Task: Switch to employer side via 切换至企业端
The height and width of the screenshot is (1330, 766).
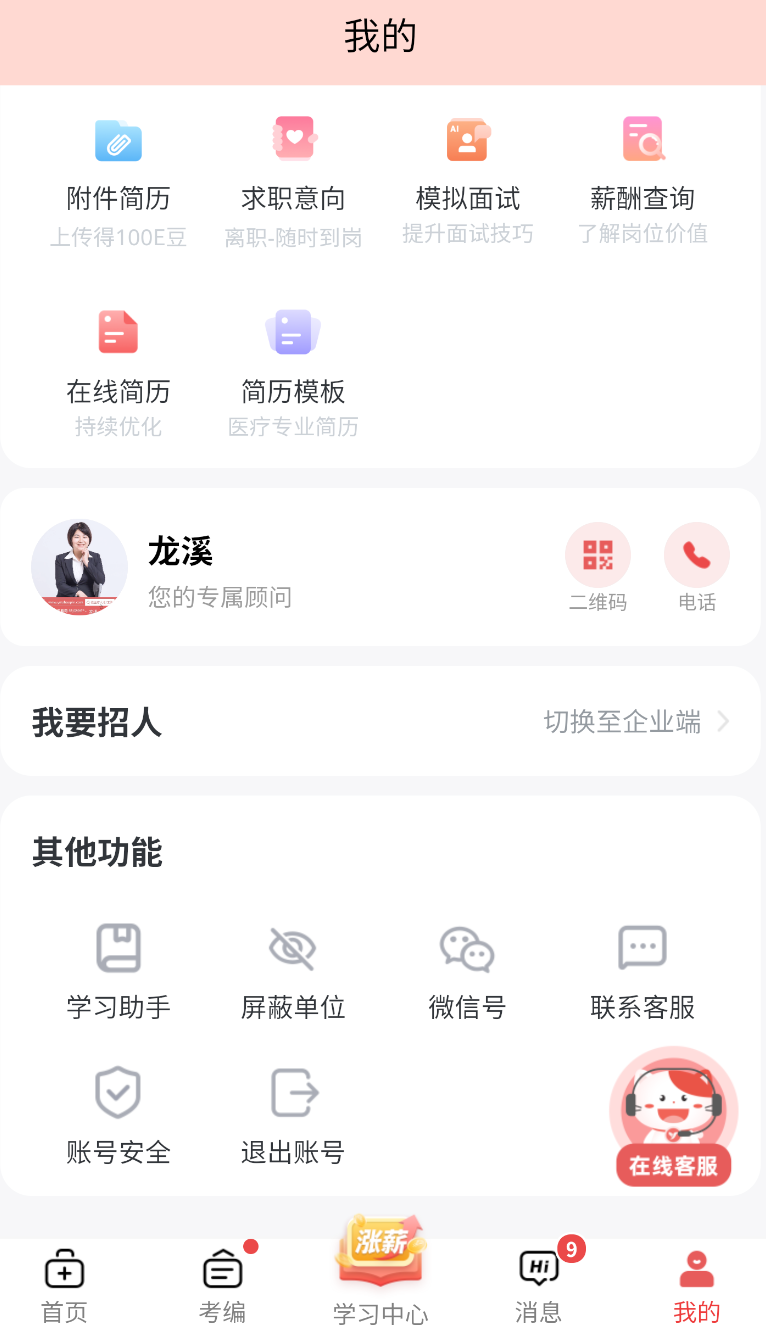Action: (x=621, y=721)
